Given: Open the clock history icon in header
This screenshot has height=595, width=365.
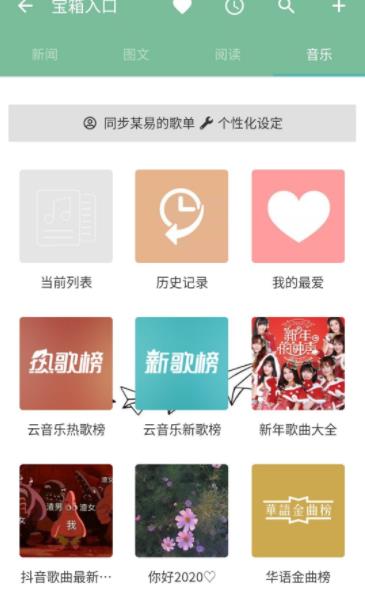Looking at the screenshot, I should 234,6.
